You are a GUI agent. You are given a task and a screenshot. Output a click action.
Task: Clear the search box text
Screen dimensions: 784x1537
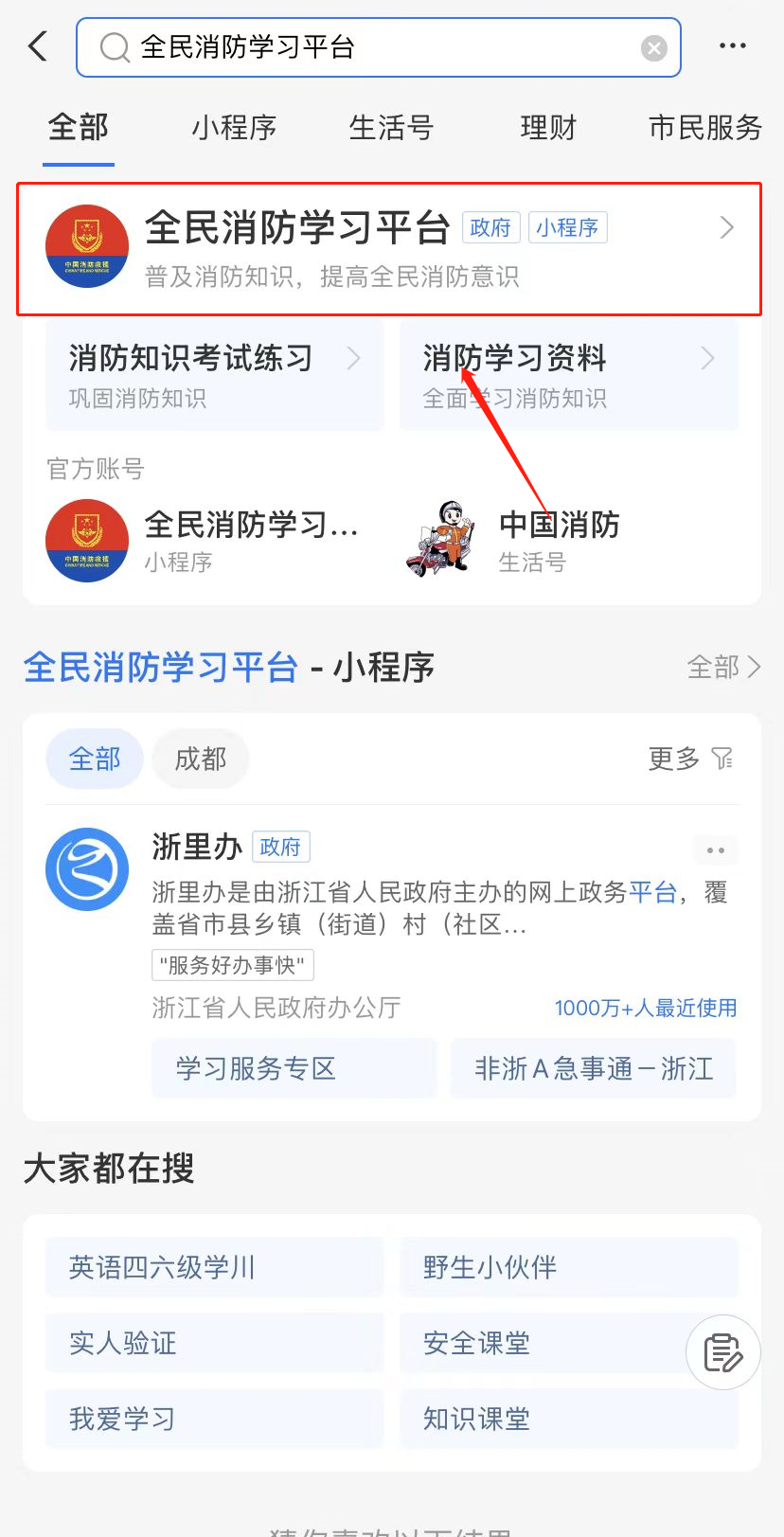point(653,48)
